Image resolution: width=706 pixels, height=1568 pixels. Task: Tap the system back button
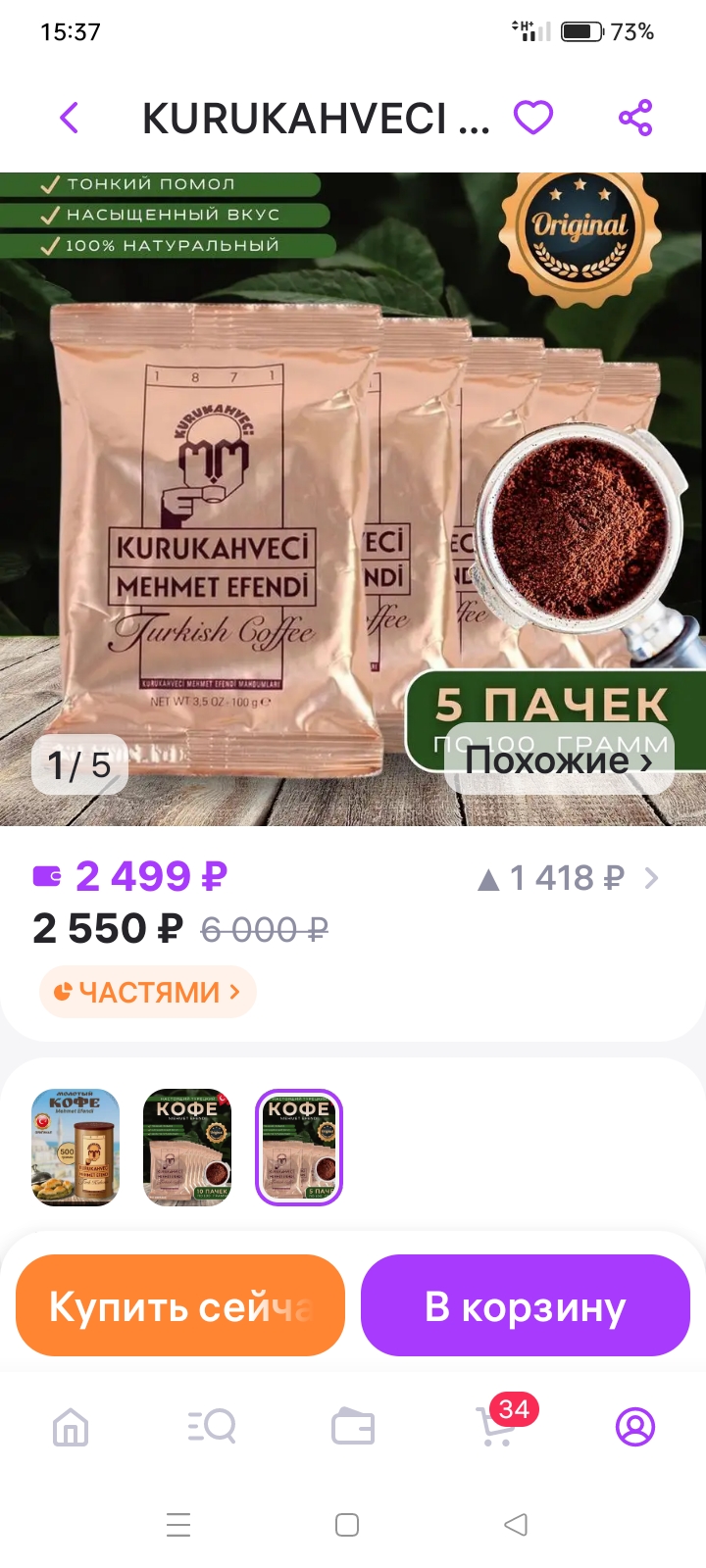pos(516,1525)
